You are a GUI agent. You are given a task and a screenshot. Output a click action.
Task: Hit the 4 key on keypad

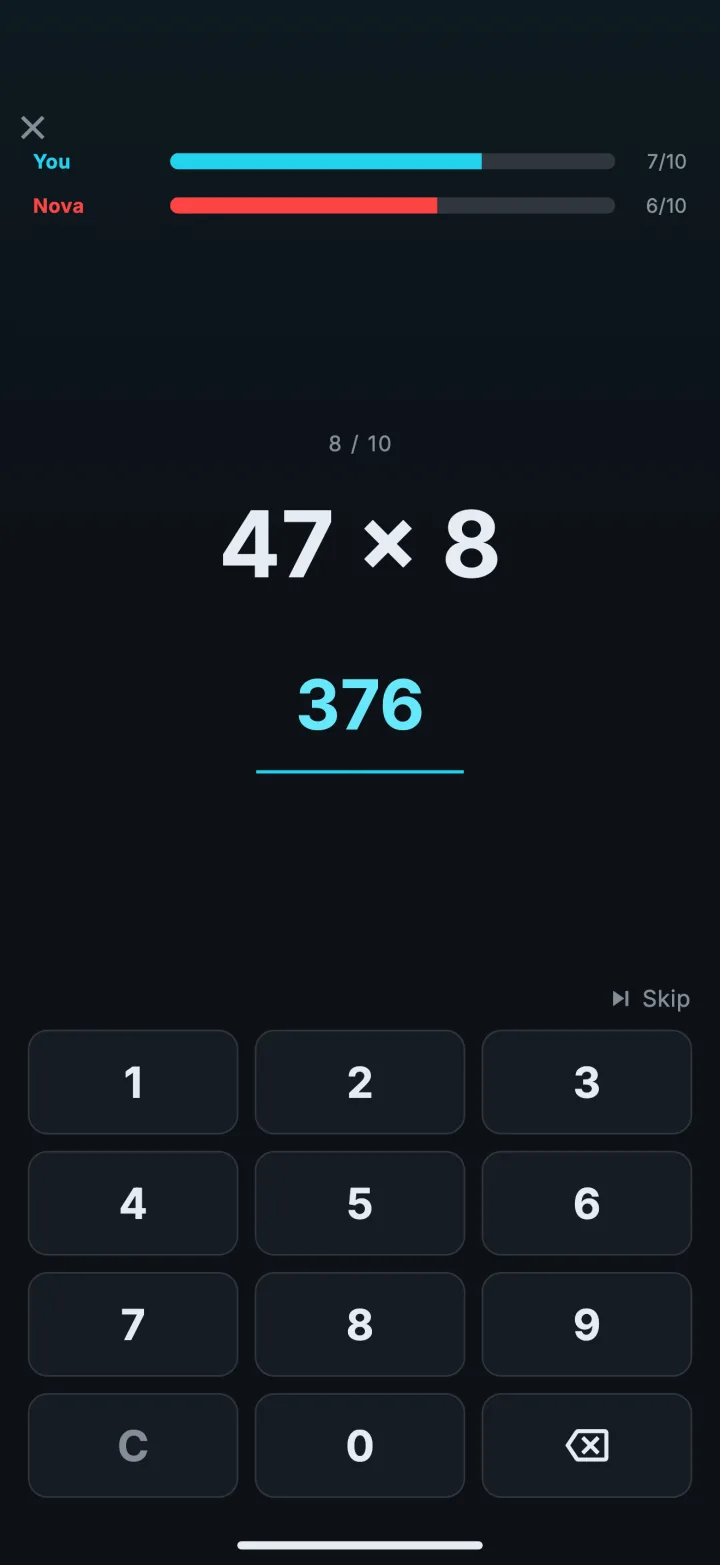(133, 1203)
